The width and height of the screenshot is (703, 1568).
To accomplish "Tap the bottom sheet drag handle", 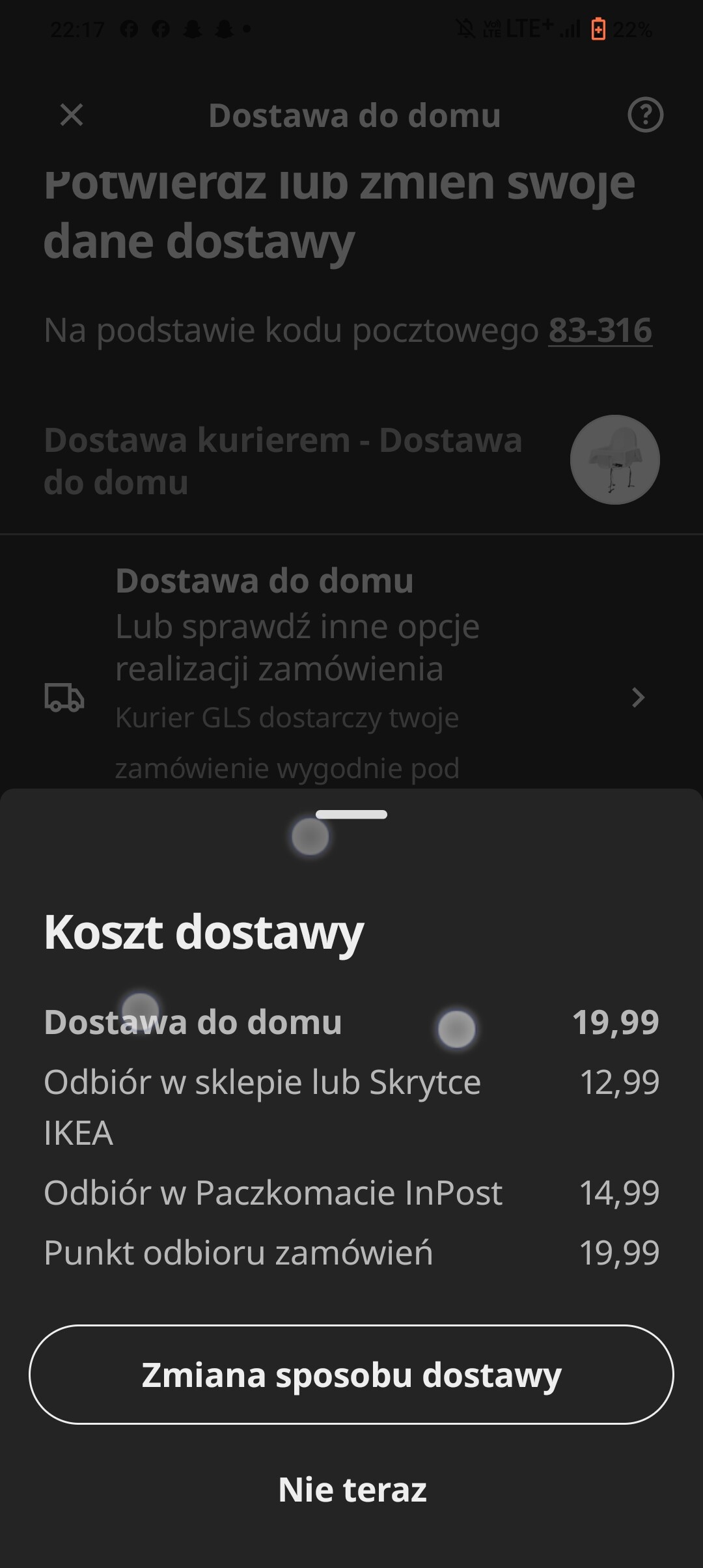I will [x=351, y=815].
